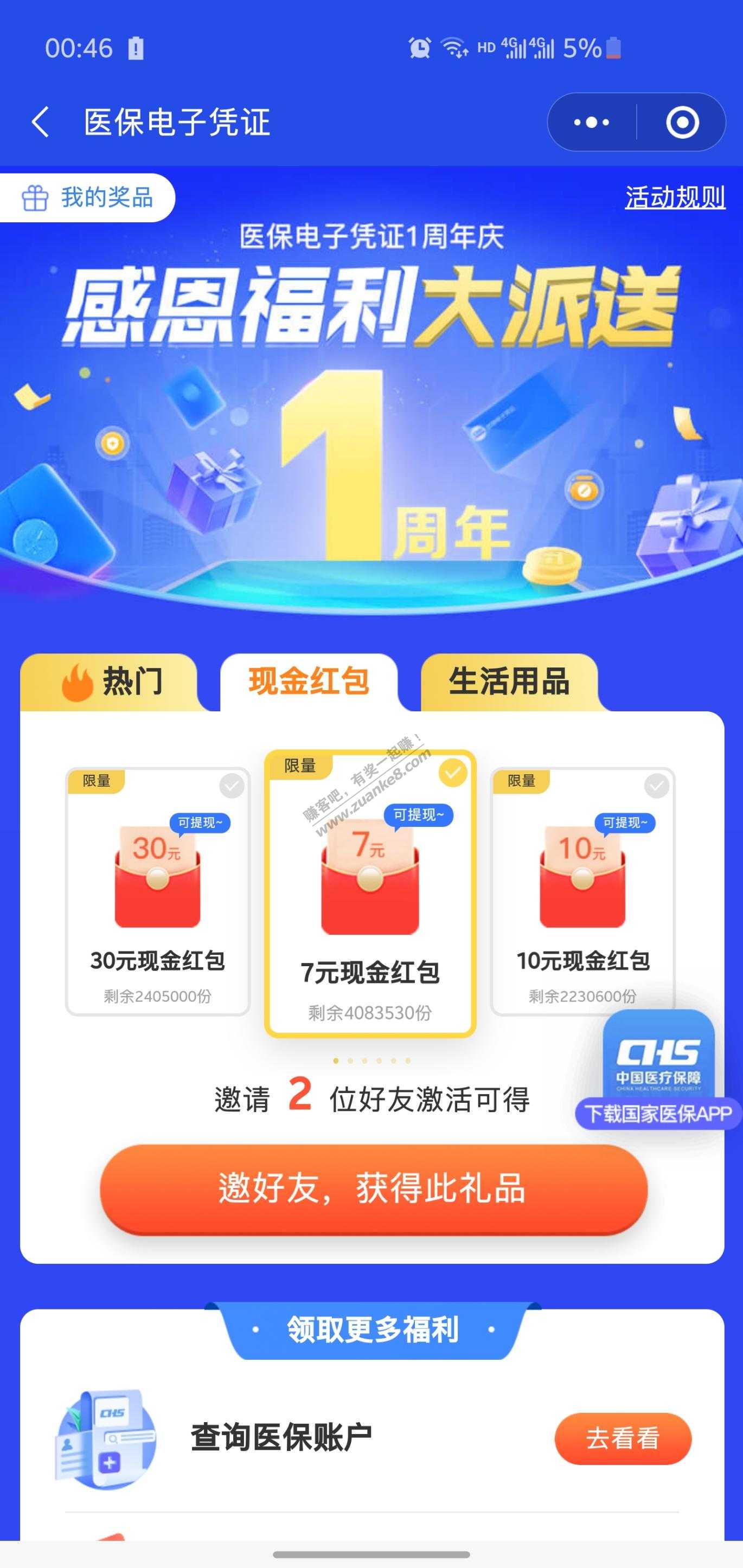Open 我的奖品 prize list

click(88, 198)
